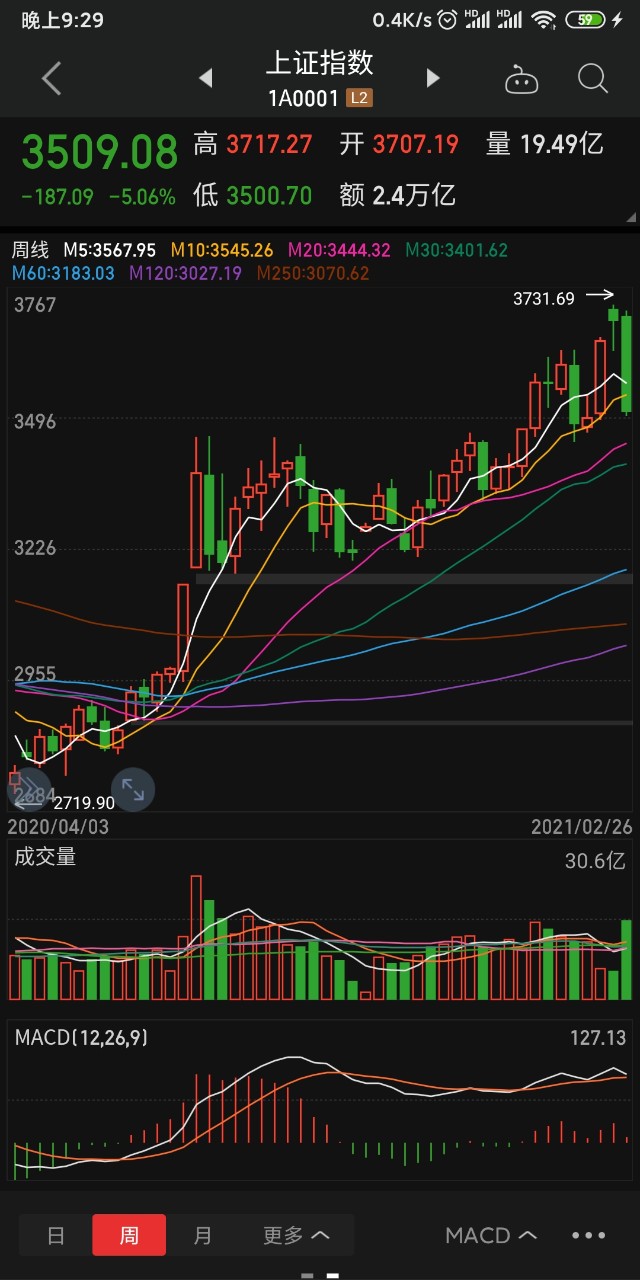Expand the 更多 period options
This screenshot has height=1280, width=640.
[x=296, y=1235]
